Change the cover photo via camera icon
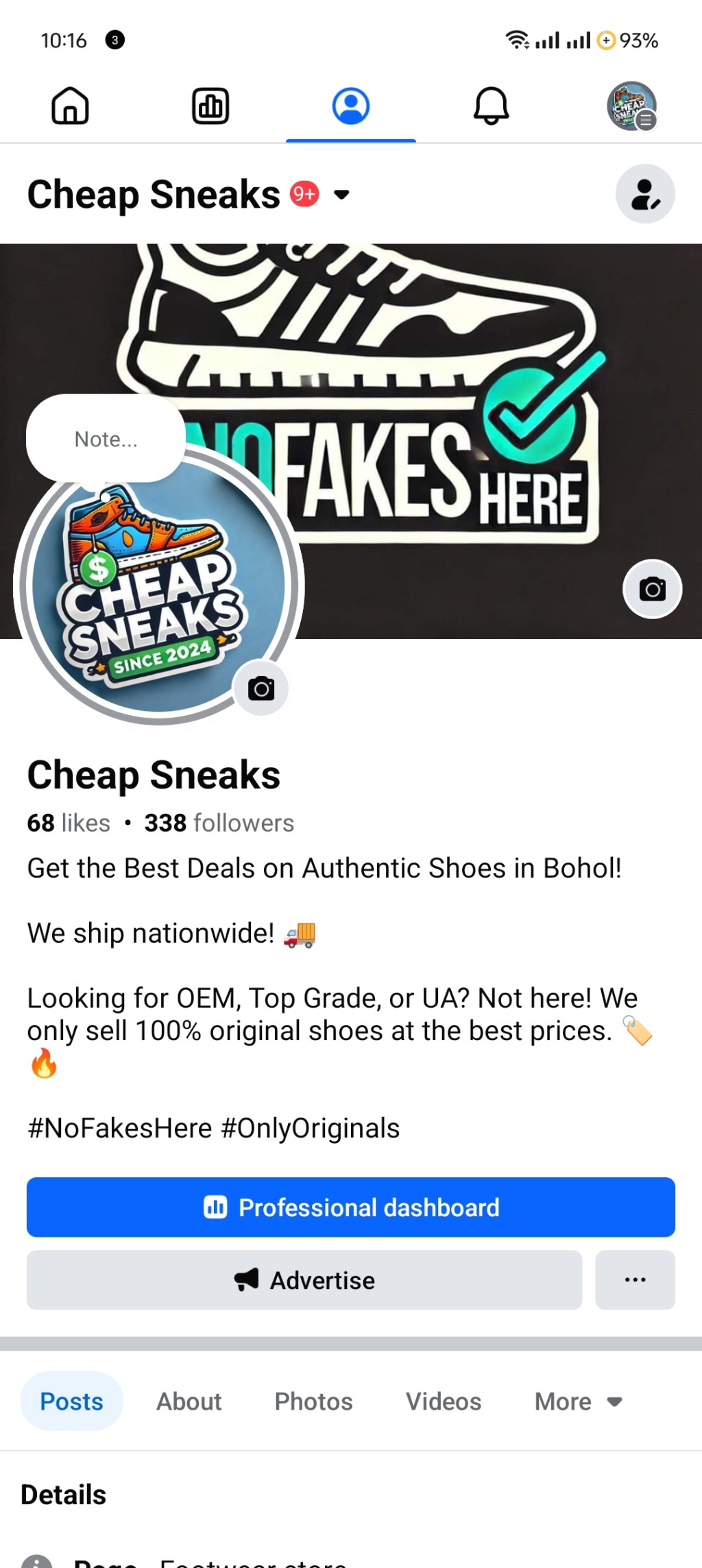 tap(652, 589)
